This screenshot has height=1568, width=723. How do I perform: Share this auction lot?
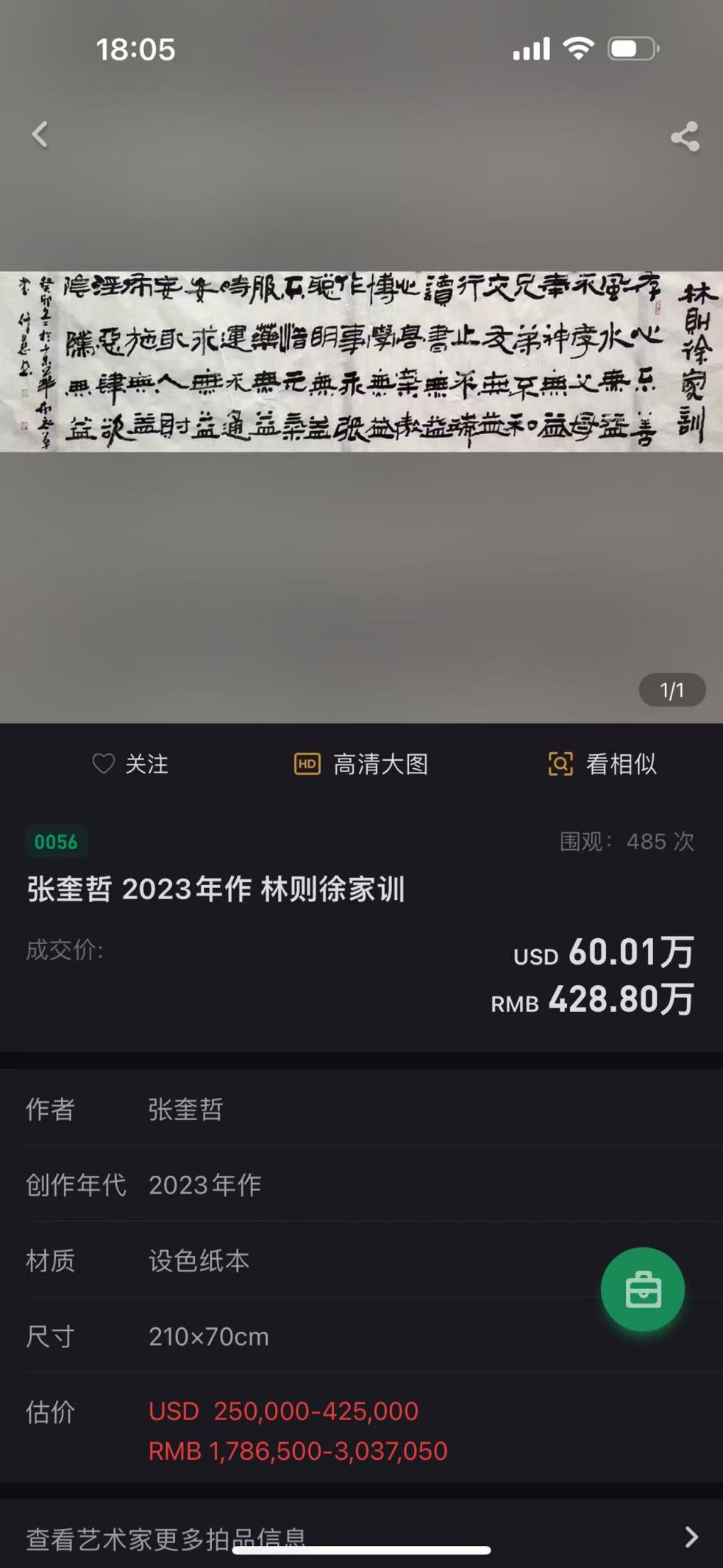[x=684, y=137]
